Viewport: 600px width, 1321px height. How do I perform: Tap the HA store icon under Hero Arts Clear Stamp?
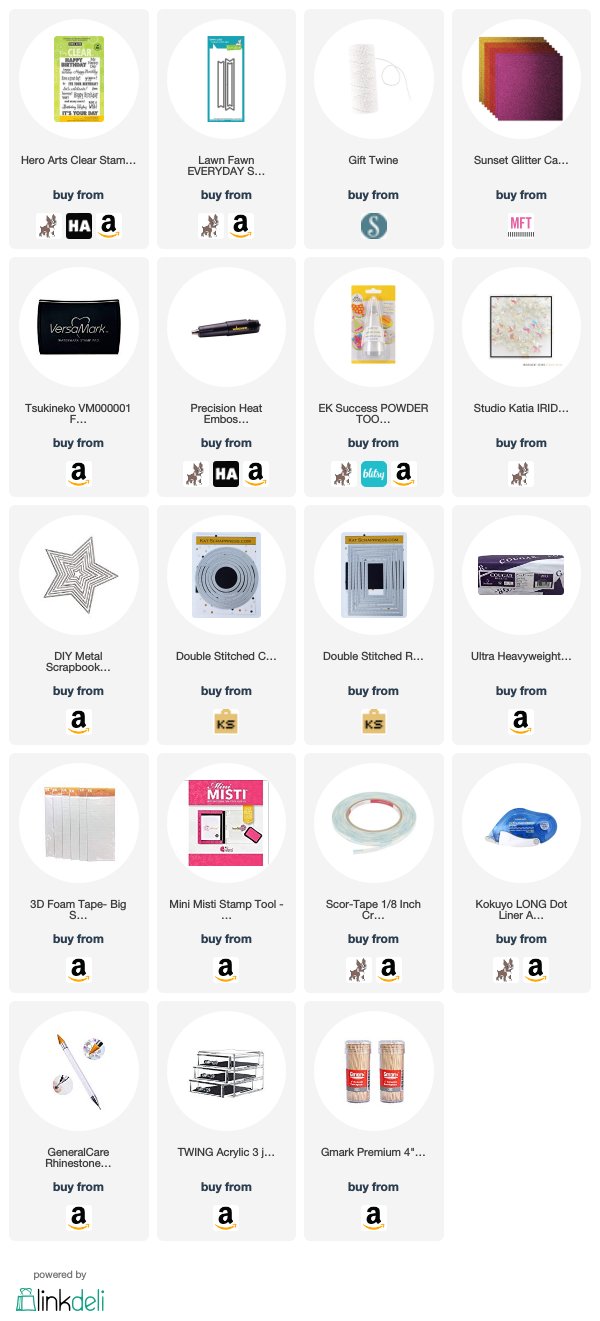coord(78,226)
